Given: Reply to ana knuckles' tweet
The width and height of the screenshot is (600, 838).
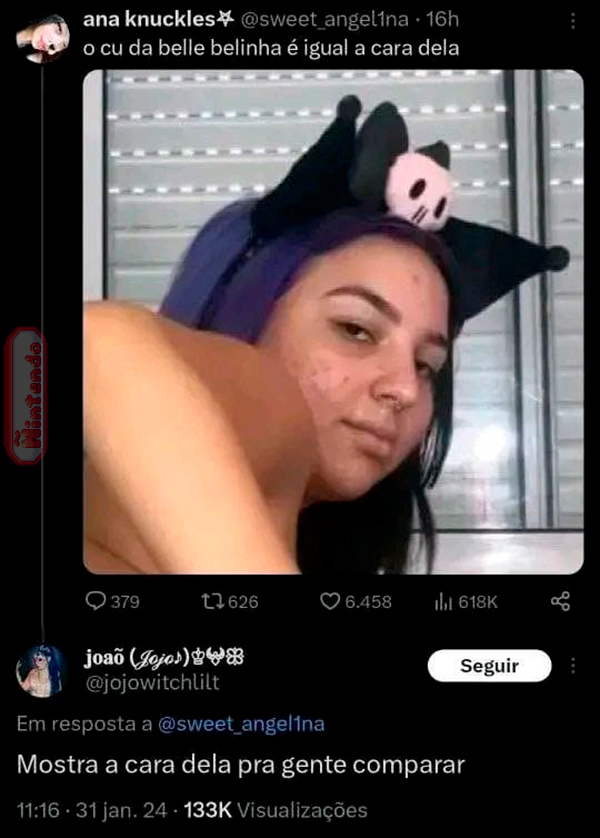Looking at the screenshot, I should (x=97, y=601).
